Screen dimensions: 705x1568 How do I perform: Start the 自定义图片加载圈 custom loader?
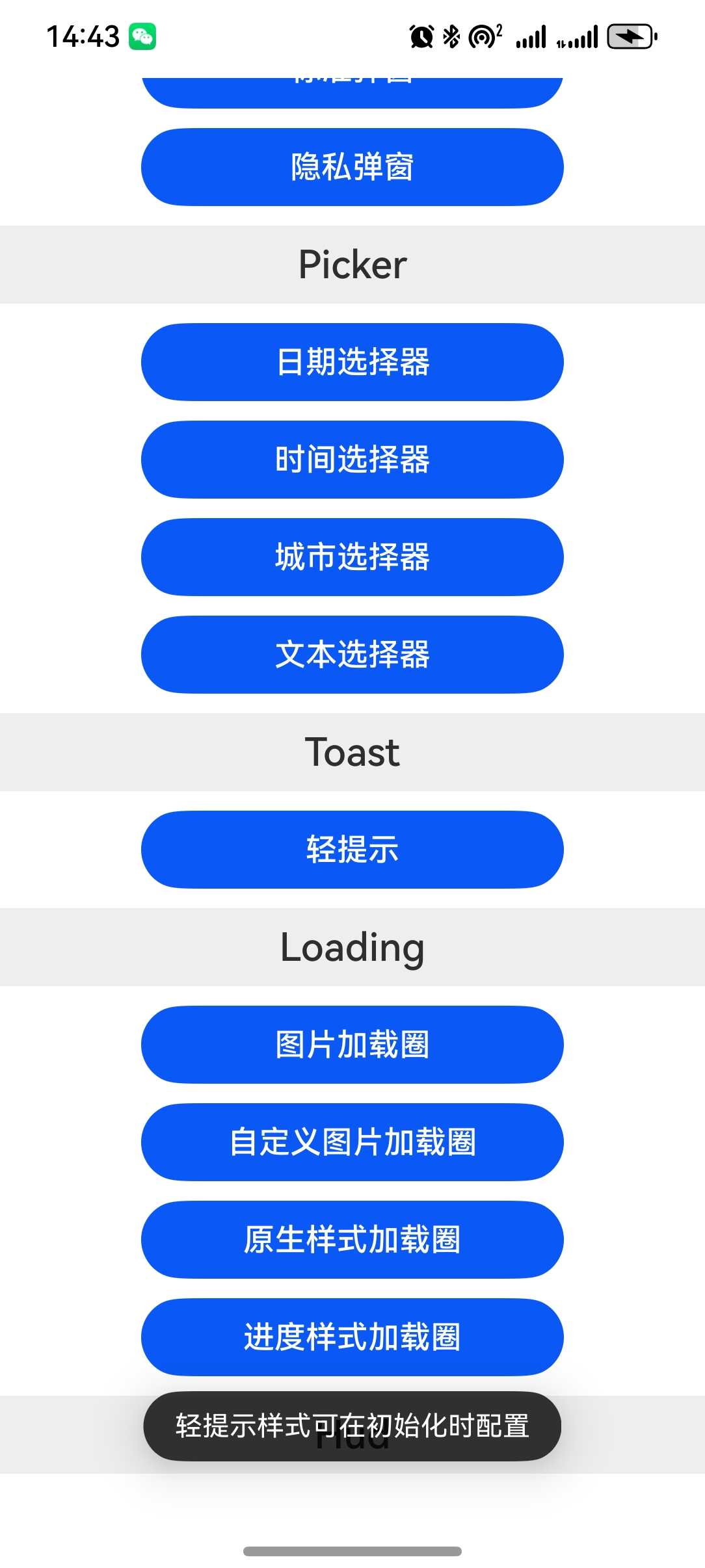pos(352,1142)
